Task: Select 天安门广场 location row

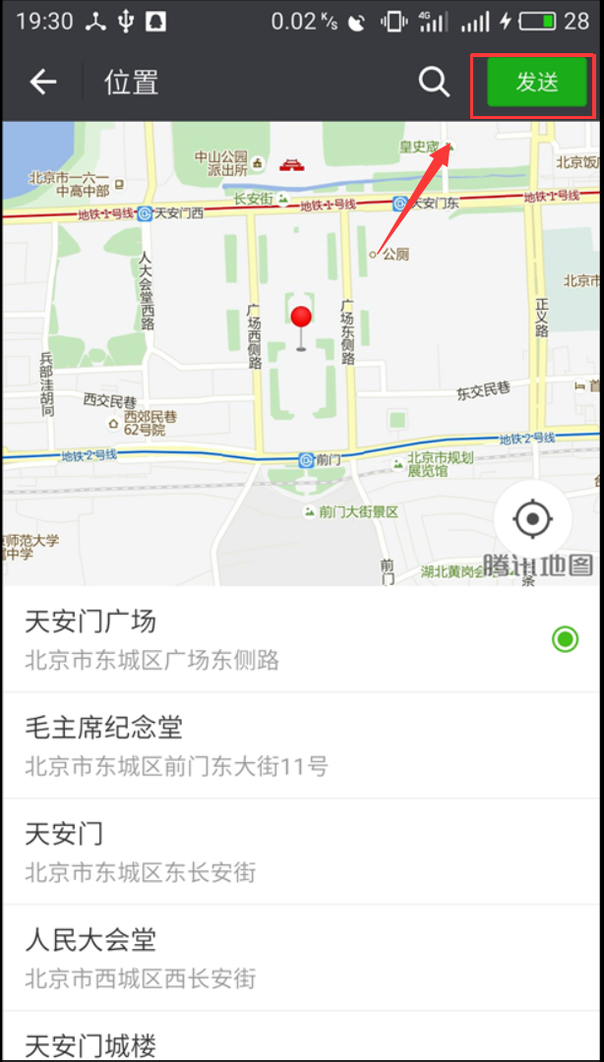Action: pos(302,639)
